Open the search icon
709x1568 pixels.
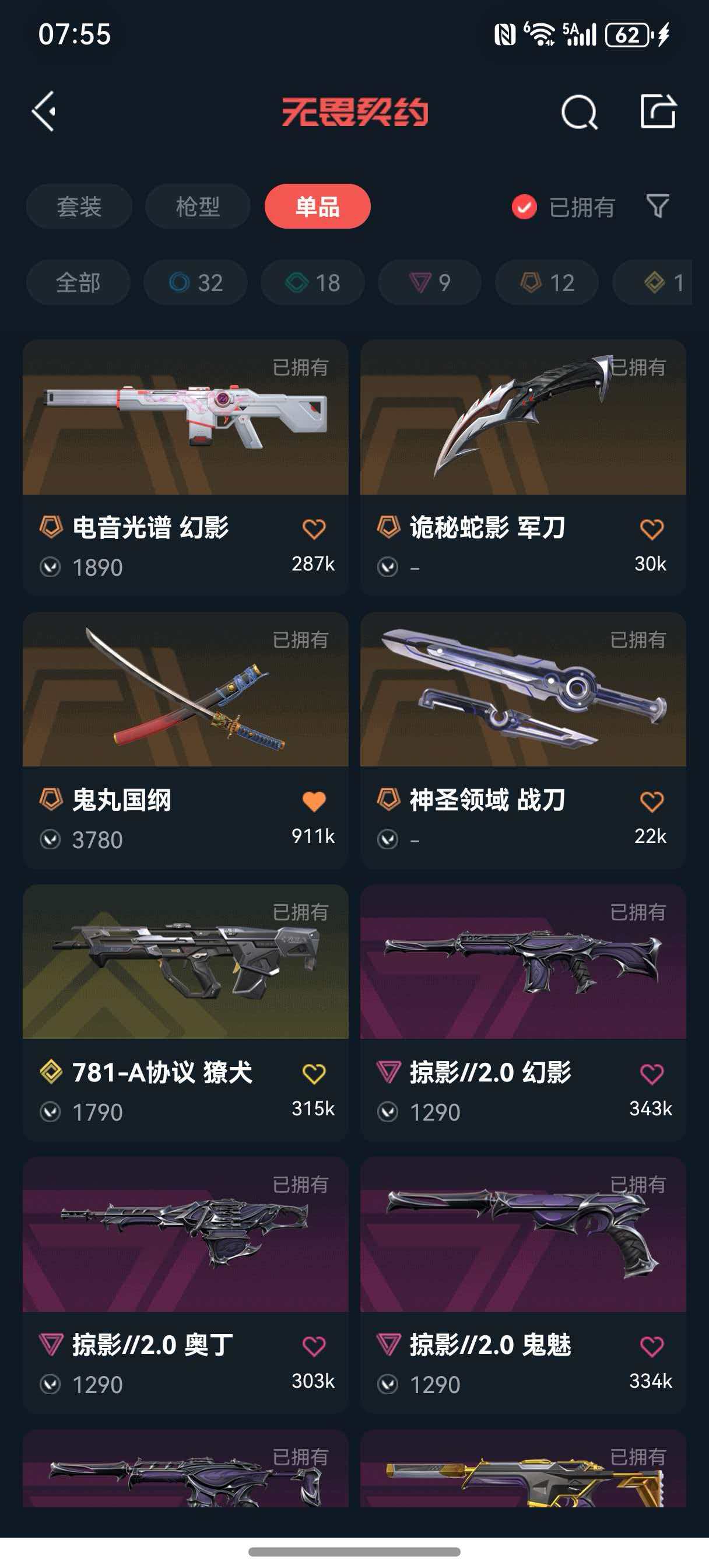[579, 112]
